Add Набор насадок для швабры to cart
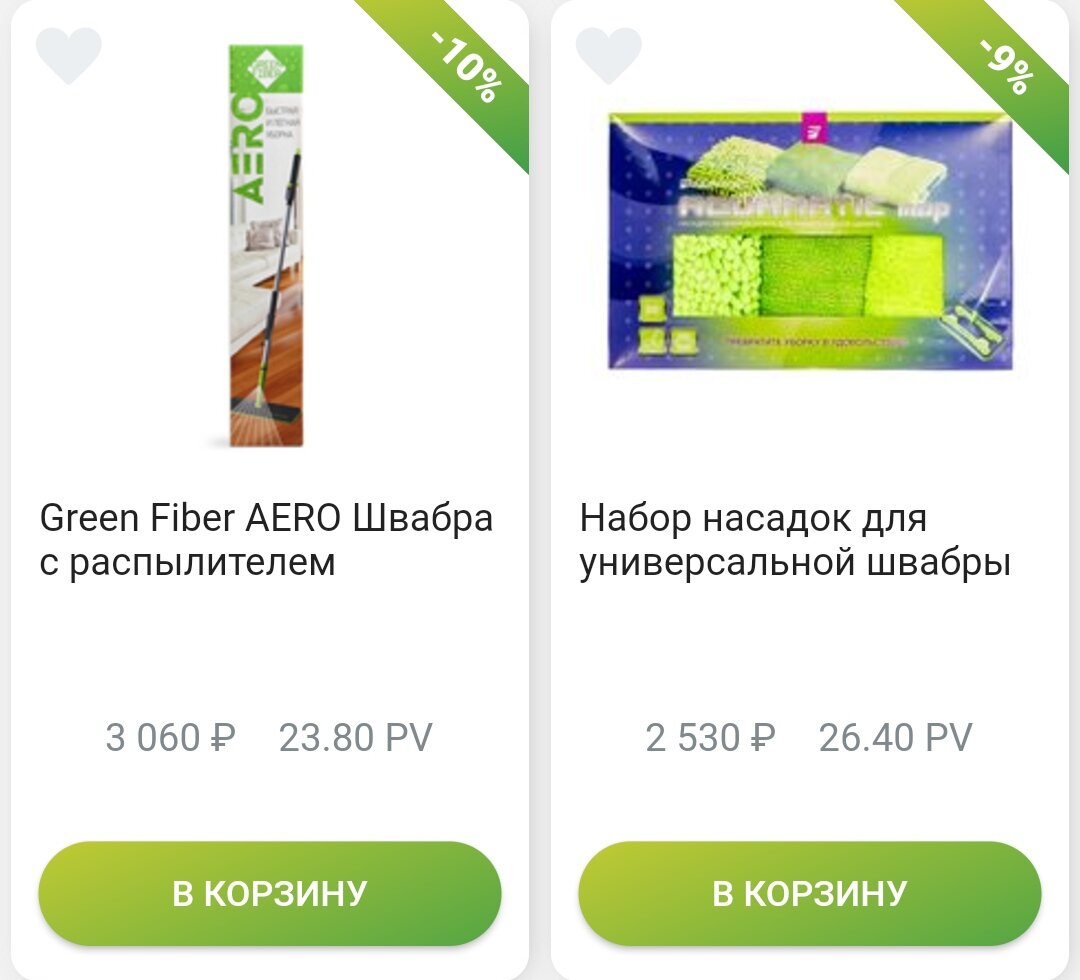This screenshot has width=1080, height=980. (809, 893)
